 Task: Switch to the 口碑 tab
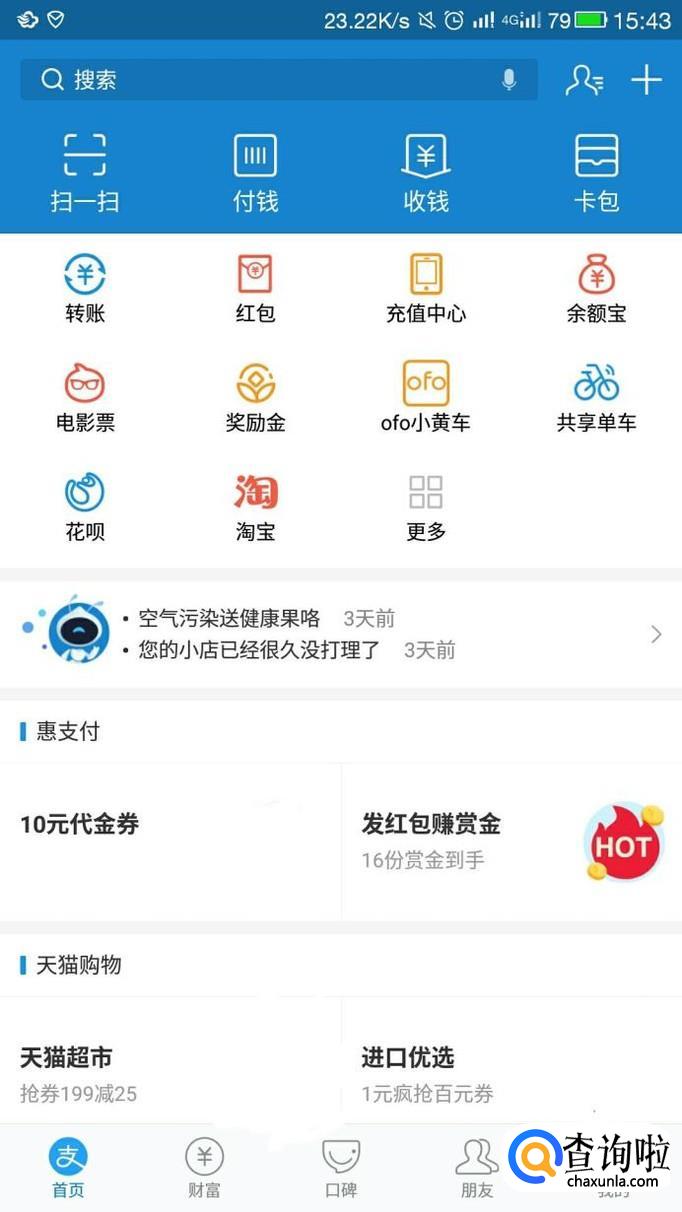click(x=341, y=1168)
